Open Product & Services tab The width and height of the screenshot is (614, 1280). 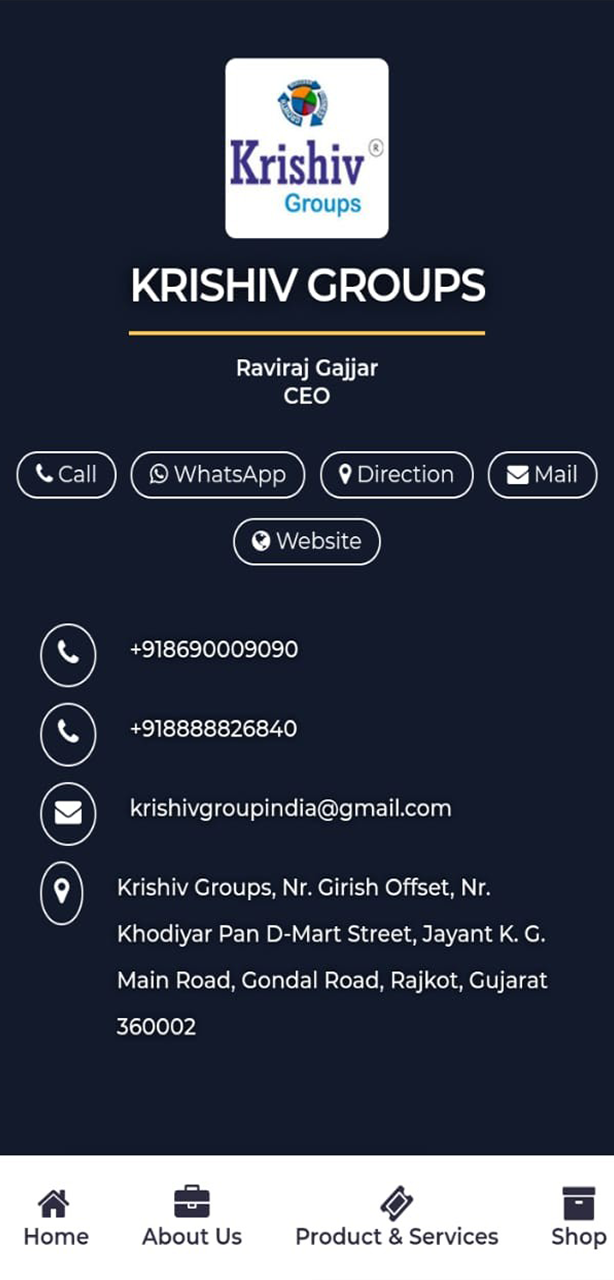click(x=396, y=1218)
